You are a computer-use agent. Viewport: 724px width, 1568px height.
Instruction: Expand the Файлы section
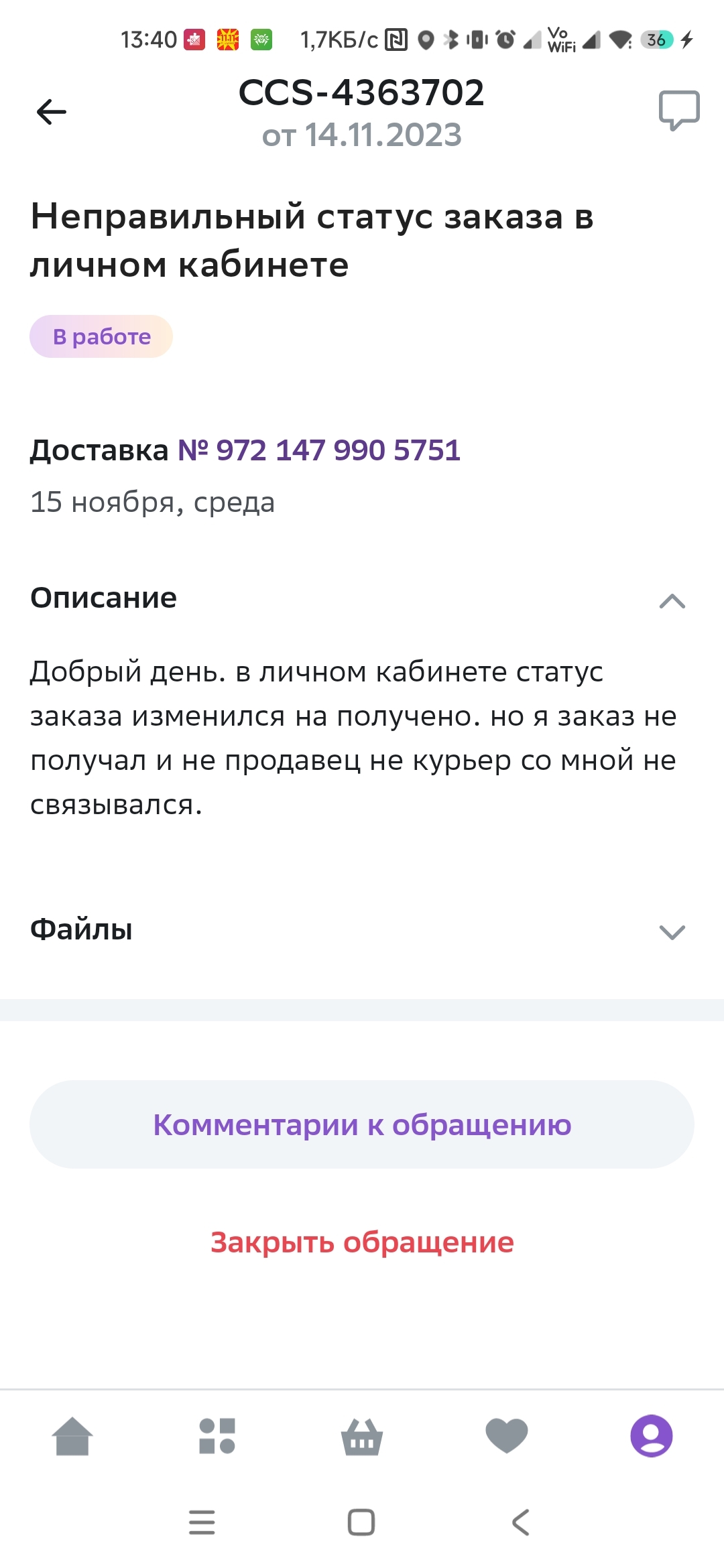click(672, 931)
